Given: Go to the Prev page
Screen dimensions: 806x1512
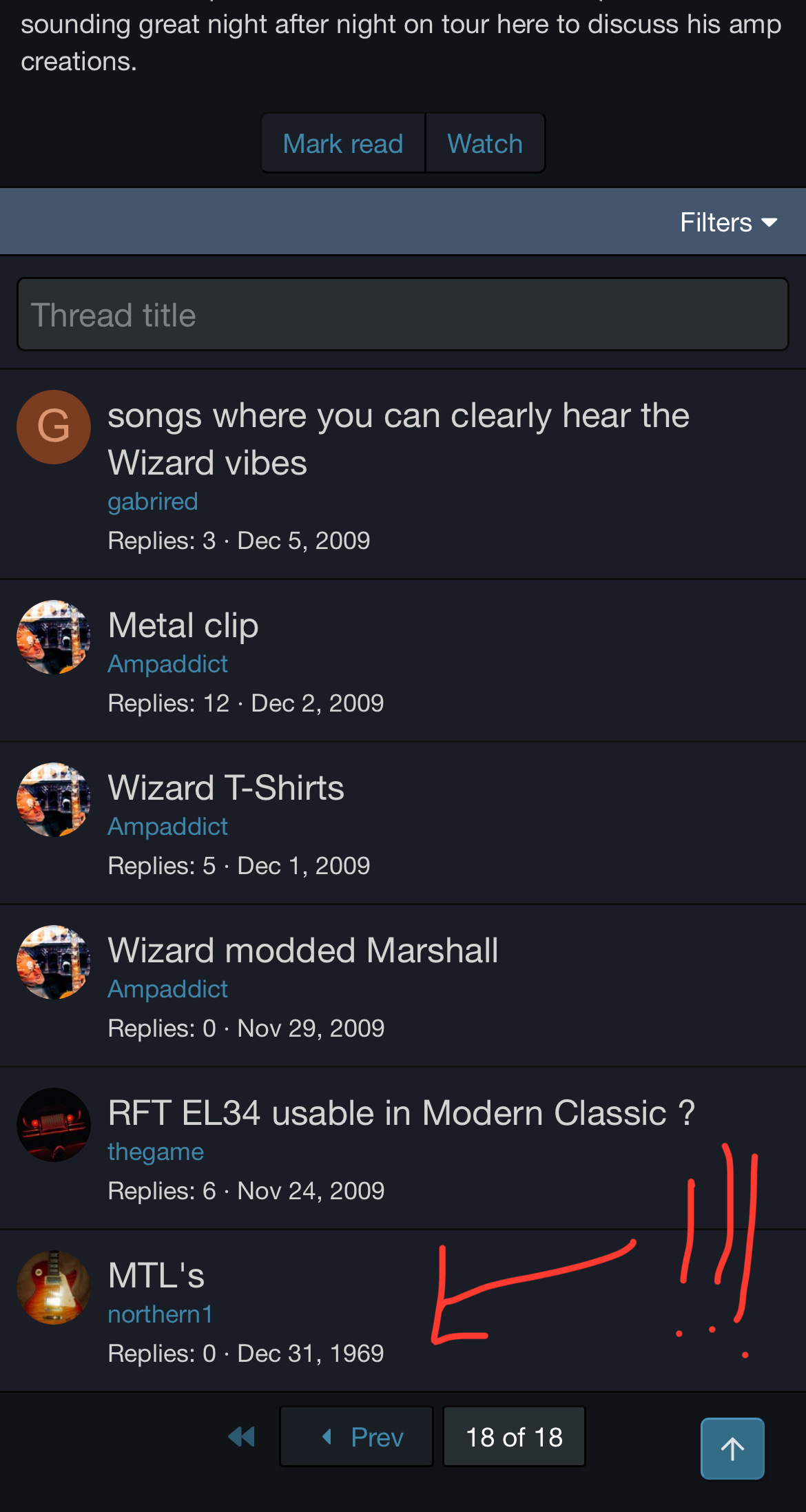Looking at the screenshot, I should coord(356,1437).
